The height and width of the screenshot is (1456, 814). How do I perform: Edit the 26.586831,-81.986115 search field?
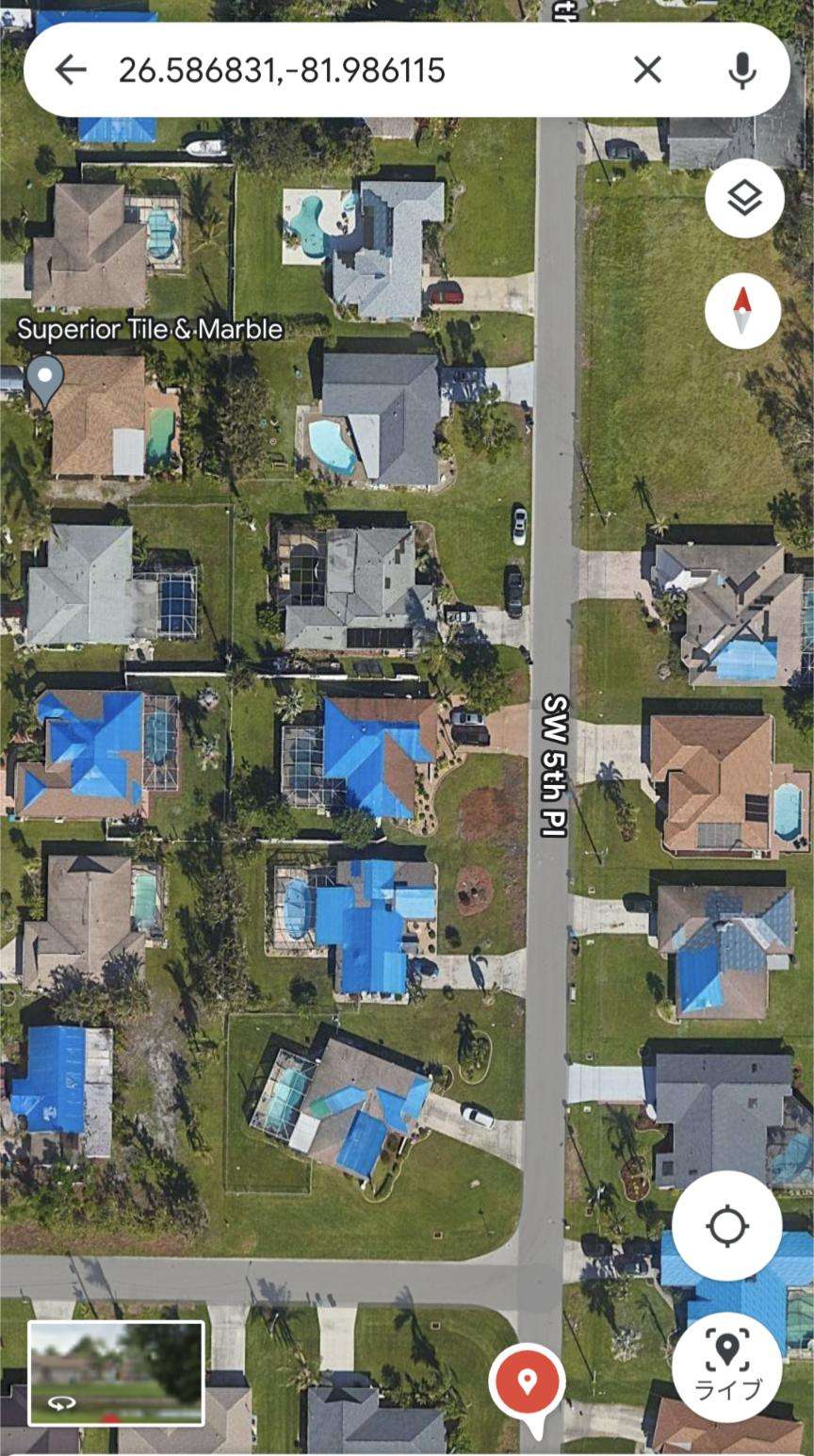point(358,70)
